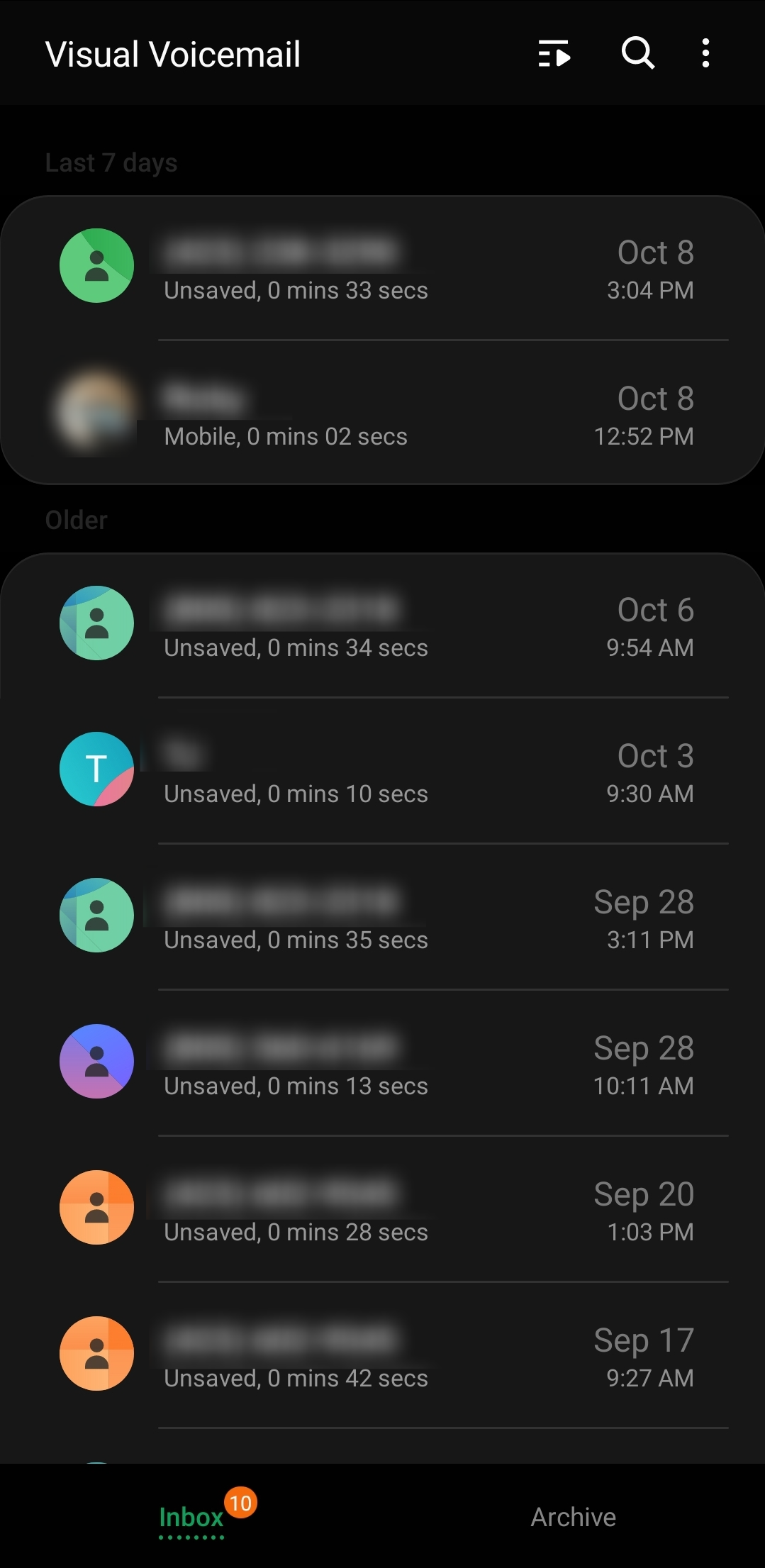This screenshot has width=765, height=1568.
Task: Open the Sep 17 9:27 AM voicemail
Action: click(x=383, y=1357)
